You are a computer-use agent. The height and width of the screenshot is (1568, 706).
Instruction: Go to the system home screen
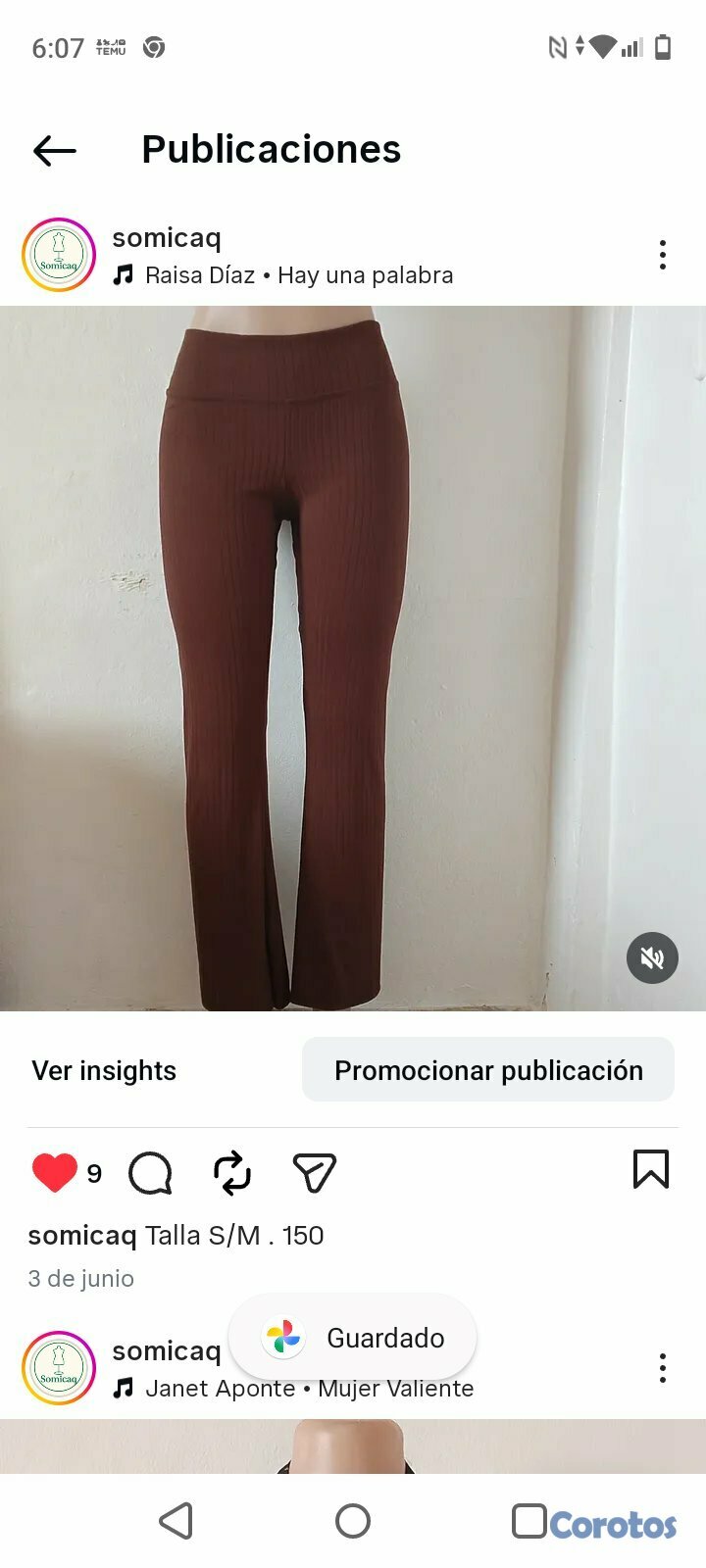pyautogui.click(x=353, y=1521)
